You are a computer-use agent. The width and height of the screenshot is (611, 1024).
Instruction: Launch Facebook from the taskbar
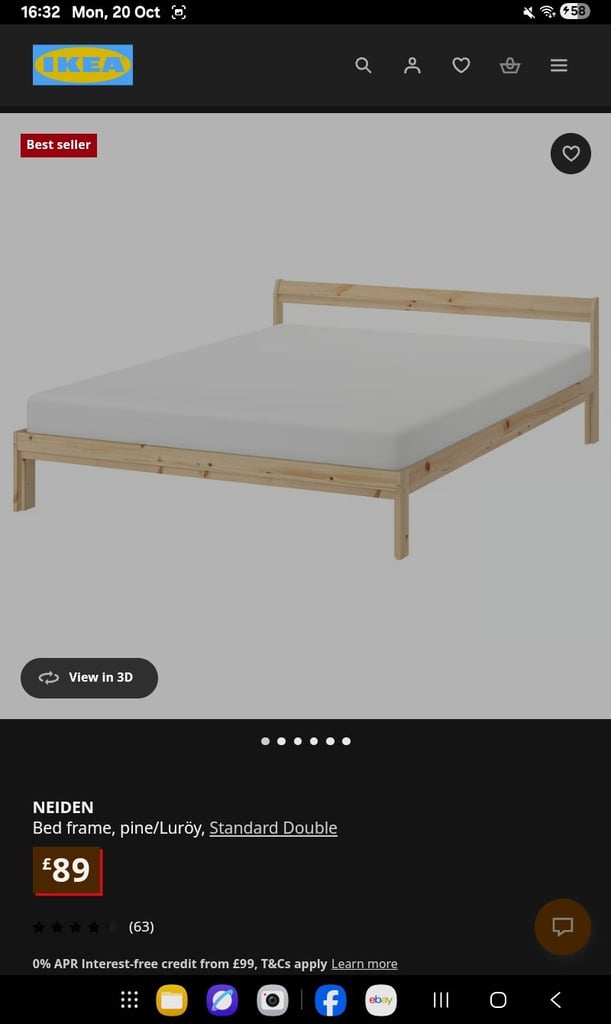click(x=330, y=1000)
